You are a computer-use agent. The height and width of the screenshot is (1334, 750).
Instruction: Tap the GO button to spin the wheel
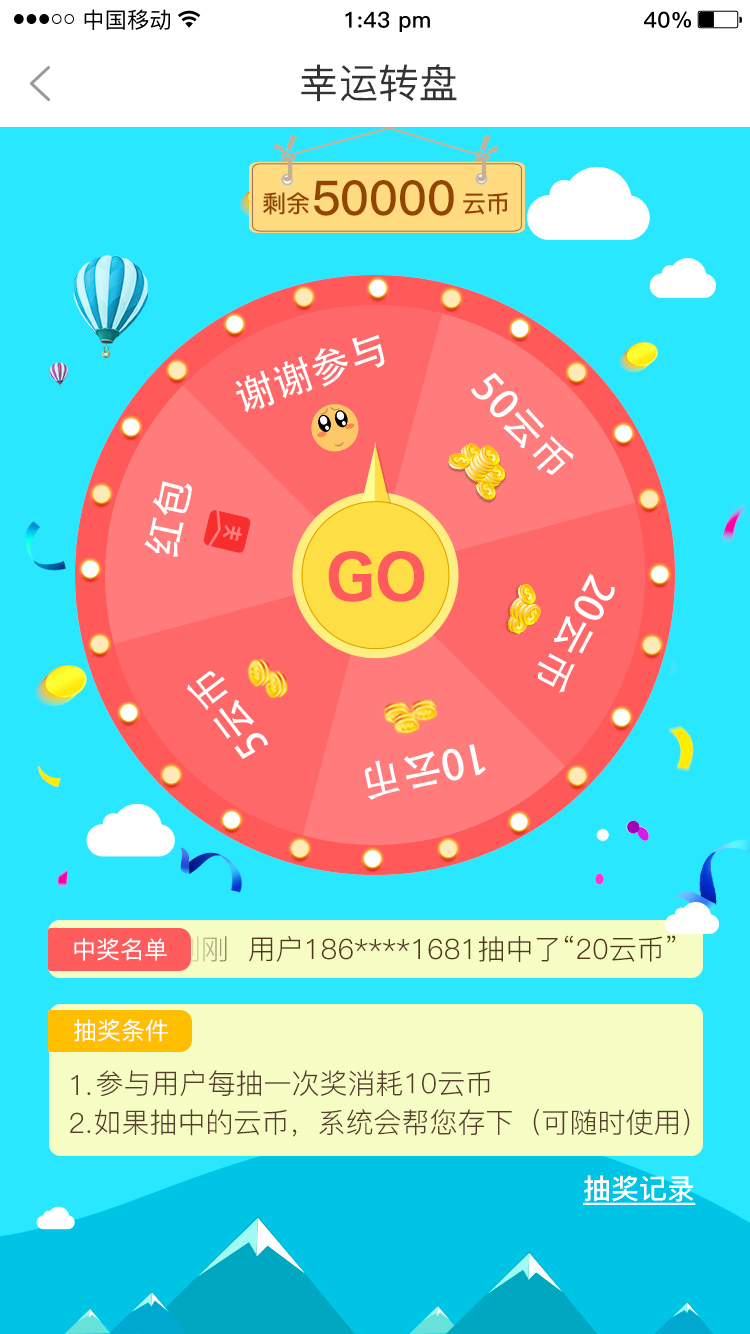pyautogui.click(x=375, y=577)
